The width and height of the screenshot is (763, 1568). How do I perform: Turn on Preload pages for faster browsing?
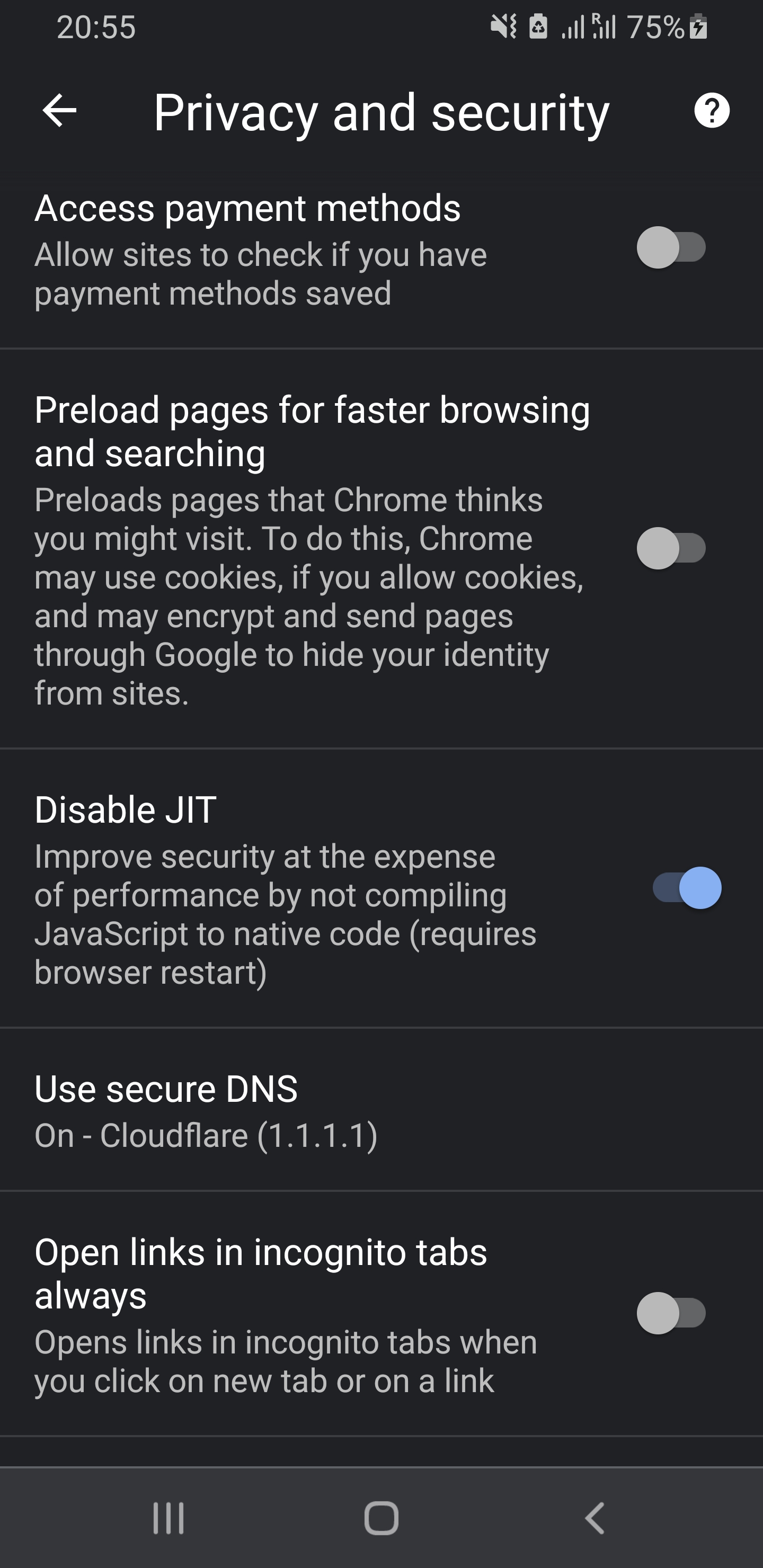point(671,548)
